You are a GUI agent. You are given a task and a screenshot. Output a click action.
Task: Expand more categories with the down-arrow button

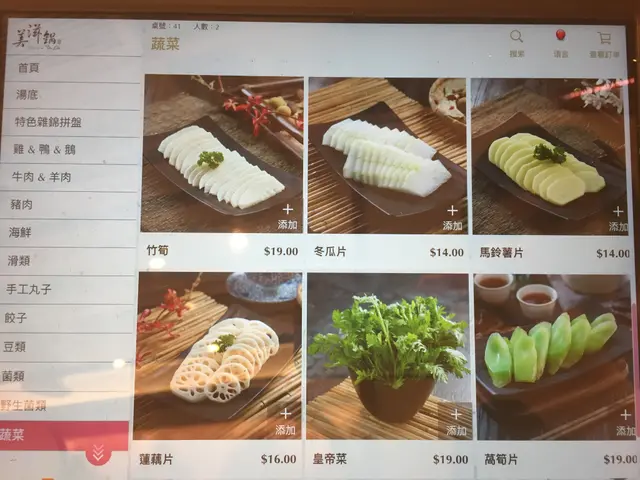tap(97, 454)
